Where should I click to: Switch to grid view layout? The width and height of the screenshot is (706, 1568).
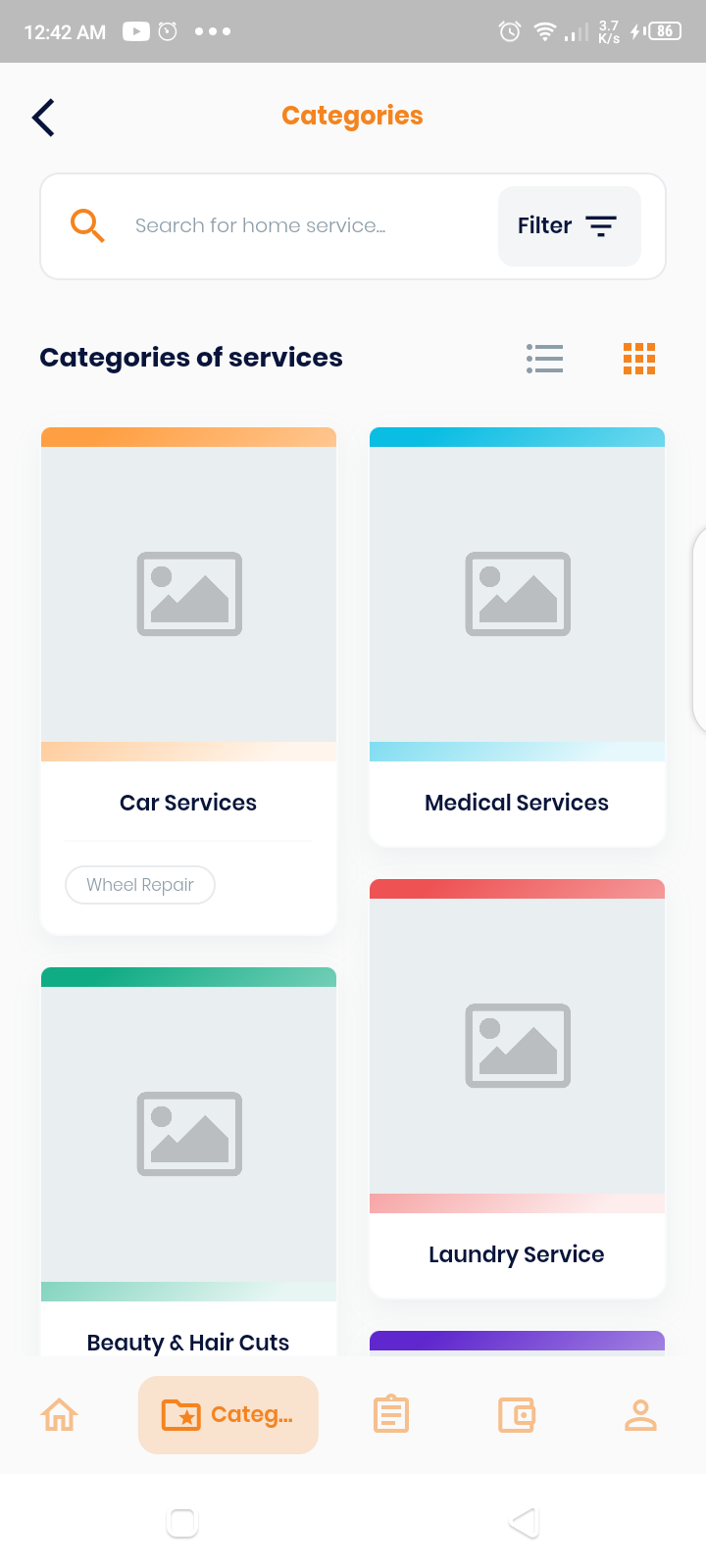coord(638,359)
